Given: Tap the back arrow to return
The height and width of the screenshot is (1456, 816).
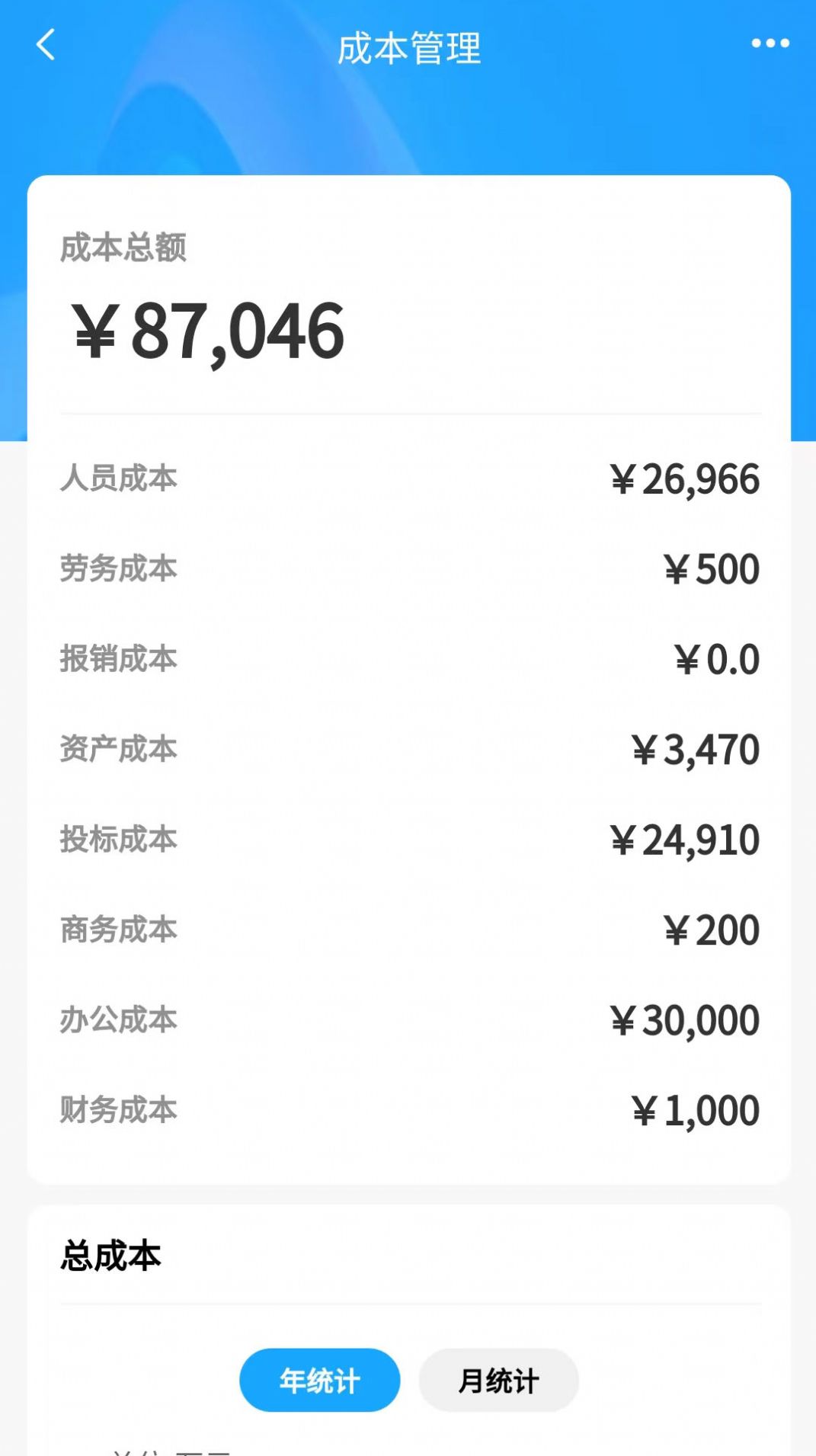Looking at the screenshot, I should [46, 46].
